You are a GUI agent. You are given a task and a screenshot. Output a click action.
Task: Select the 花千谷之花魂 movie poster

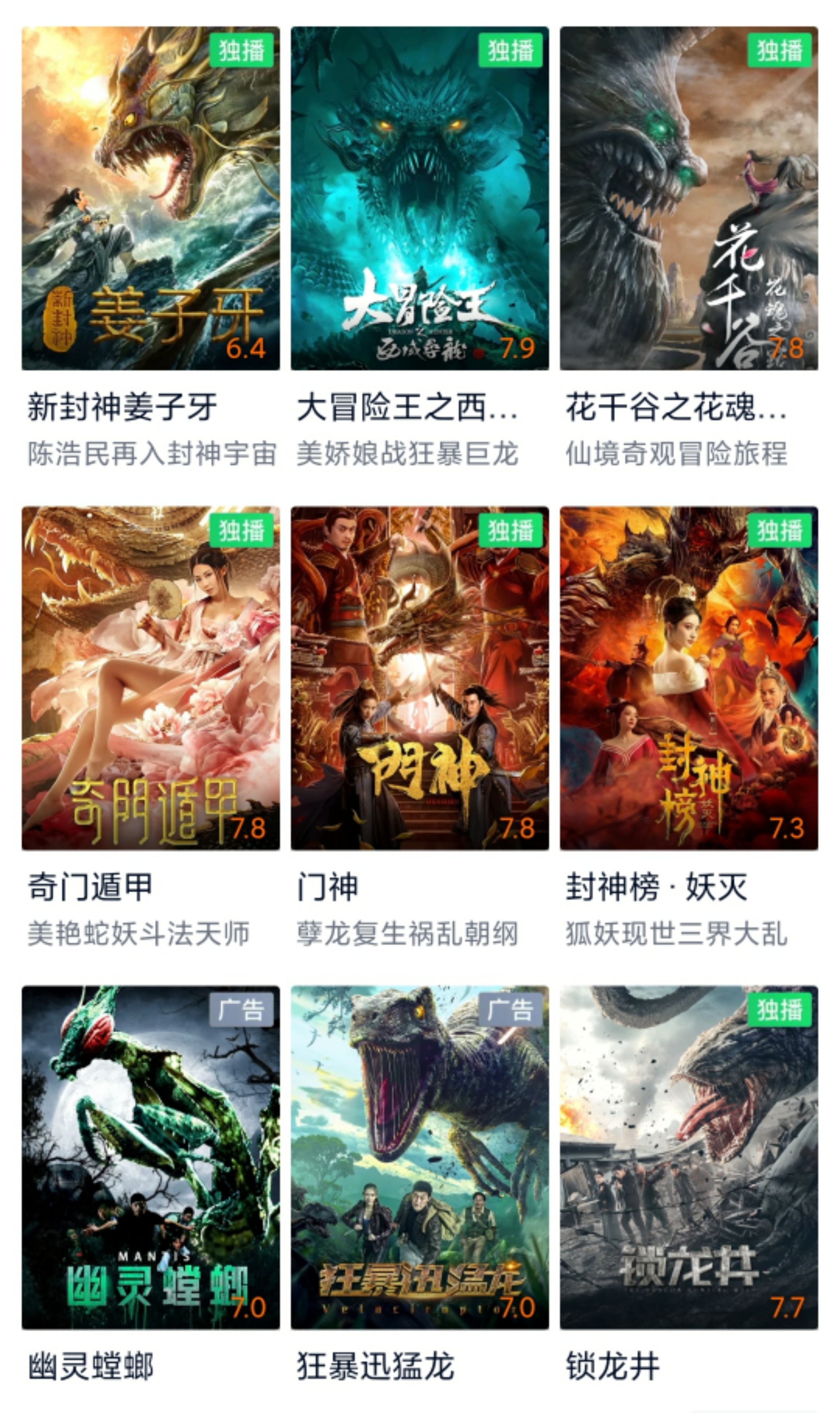[x=688, y=198]
